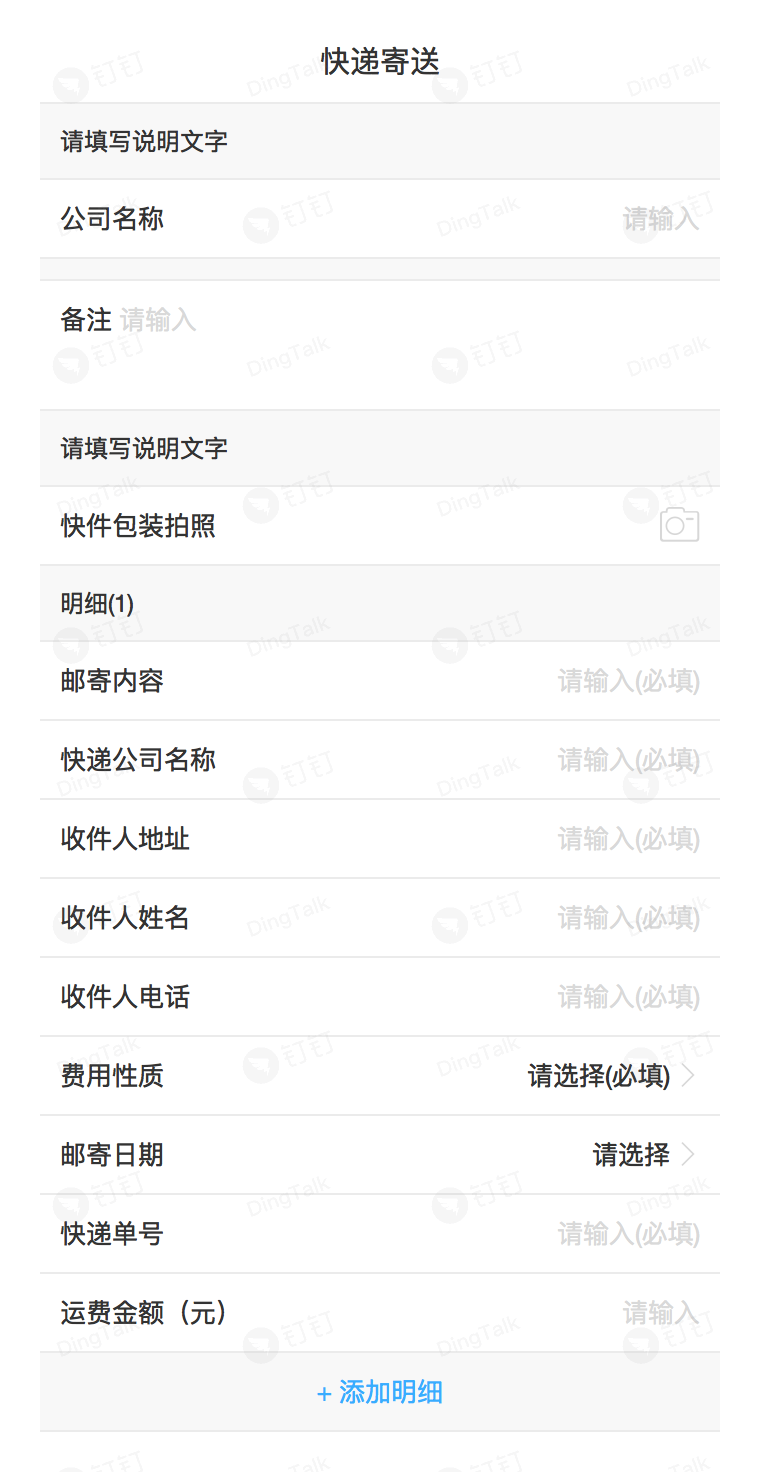Add another item with 添加明细

coord(380,1392)
